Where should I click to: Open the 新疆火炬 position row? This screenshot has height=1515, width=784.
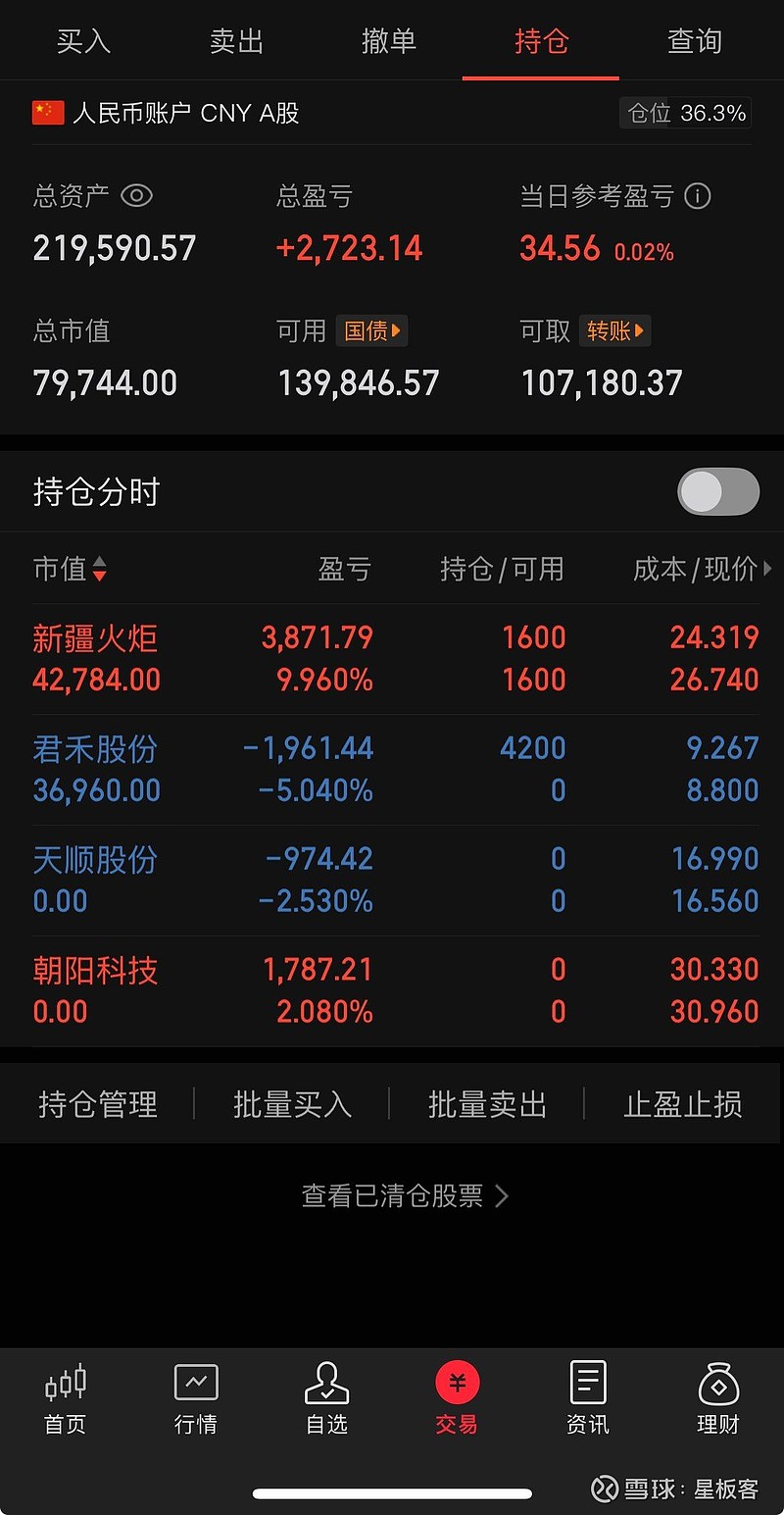pyautogui.click(x=392, y=659)
